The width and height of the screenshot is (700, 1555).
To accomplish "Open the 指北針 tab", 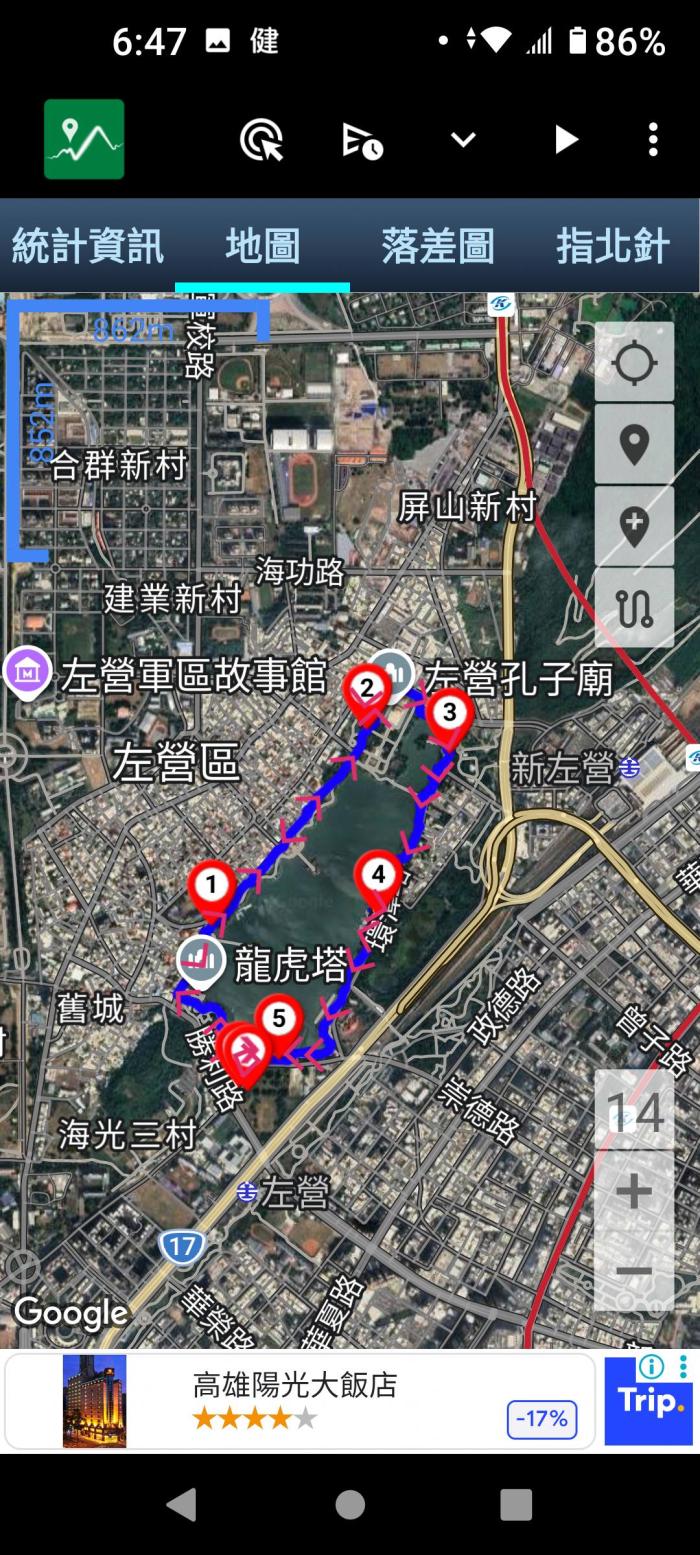I will pyautogui.click(x=612, y=245).
